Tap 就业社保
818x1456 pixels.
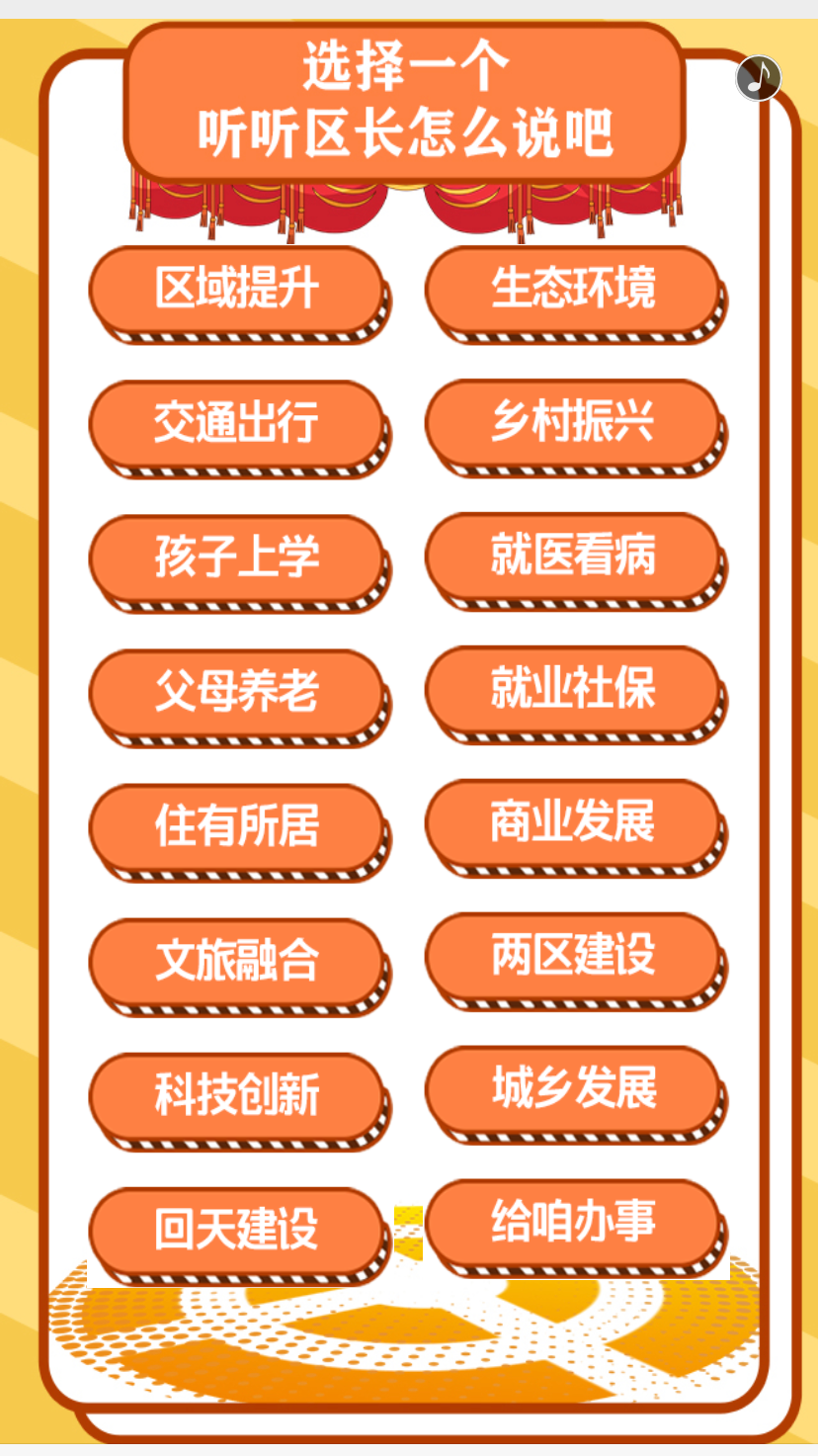573,689
